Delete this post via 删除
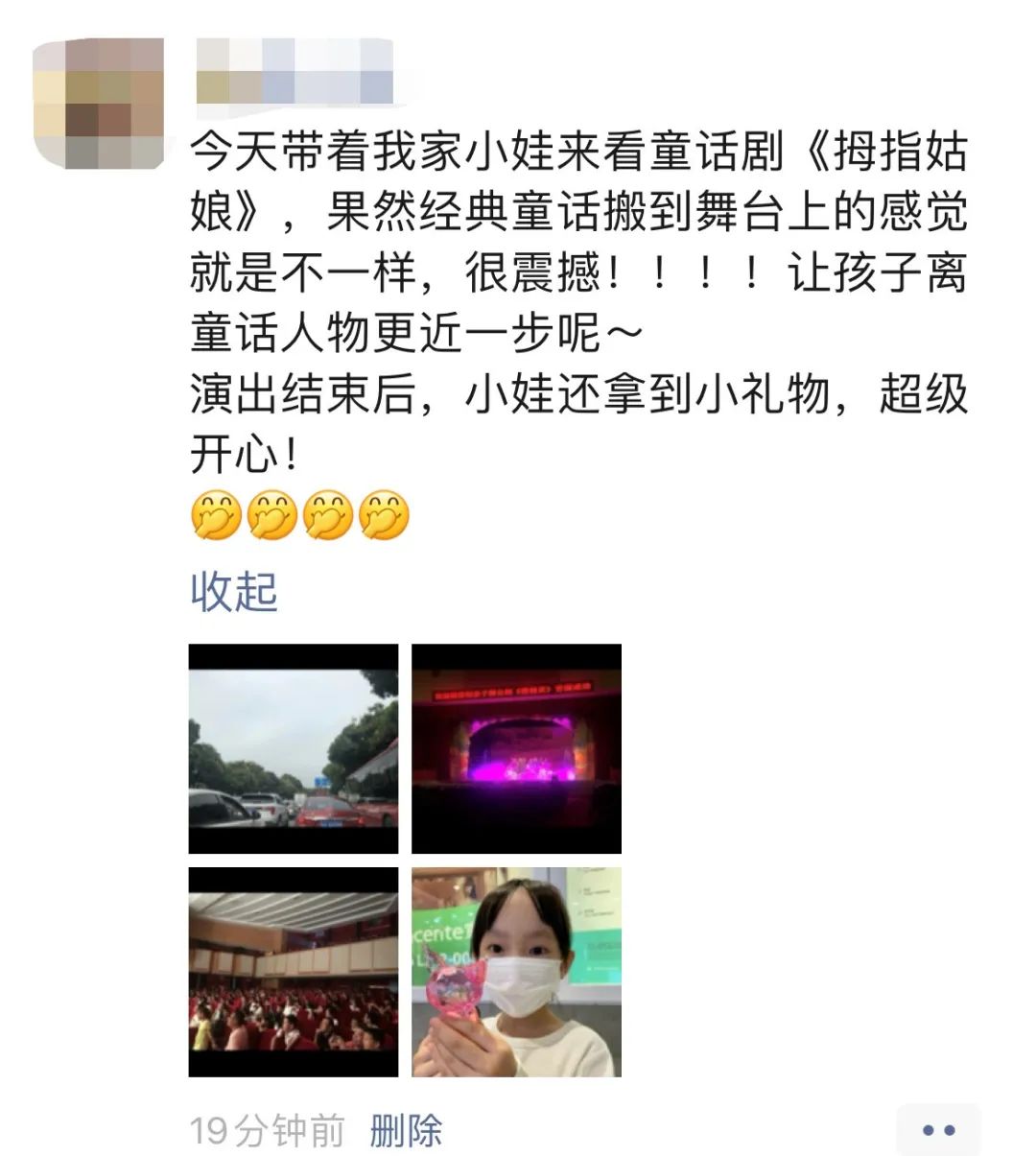 pos(406,1130)
